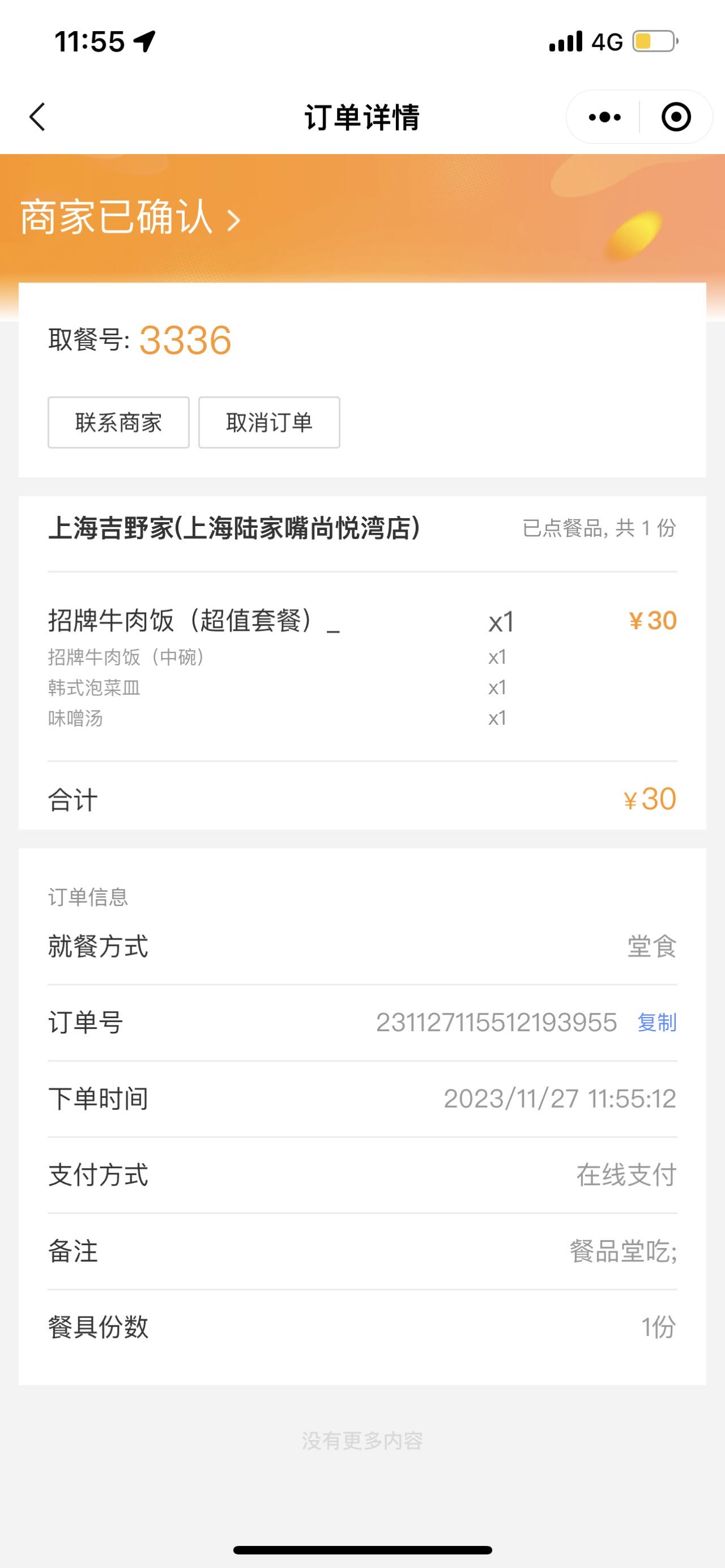The width and height of the screenshot is (725, 1568).
Task: Open the 商家已确认 order status details
Action: click(x=130, y=219)
